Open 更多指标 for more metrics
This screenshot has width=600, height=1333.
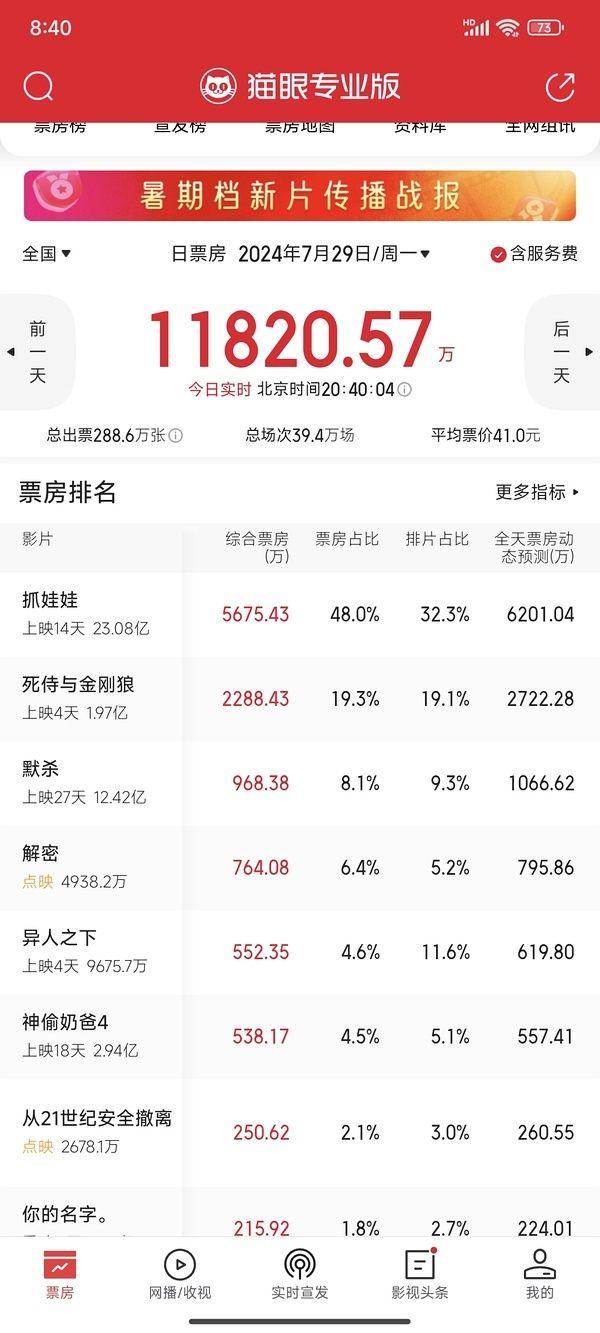538,492
